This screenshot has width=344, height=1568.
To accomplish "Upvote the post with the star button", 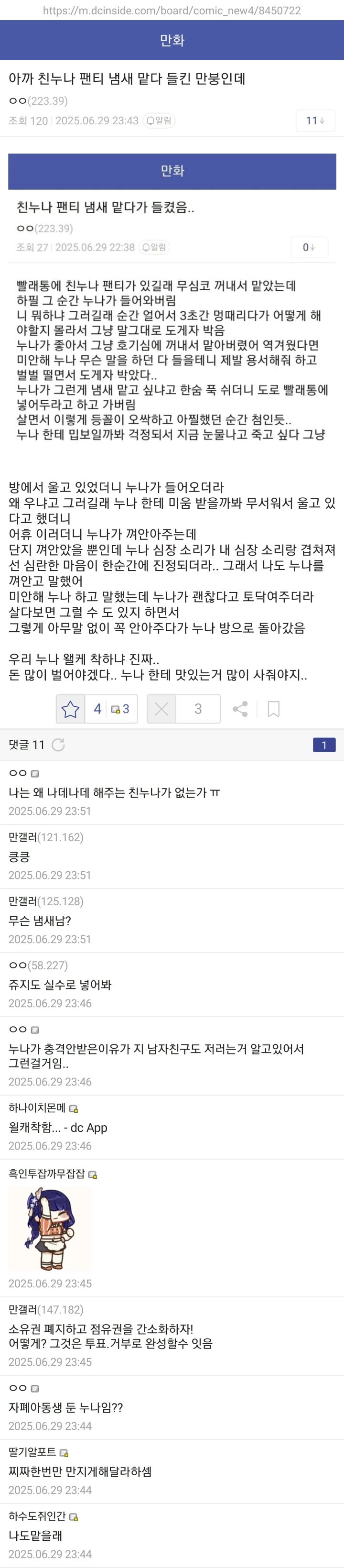I will [71, 709].
